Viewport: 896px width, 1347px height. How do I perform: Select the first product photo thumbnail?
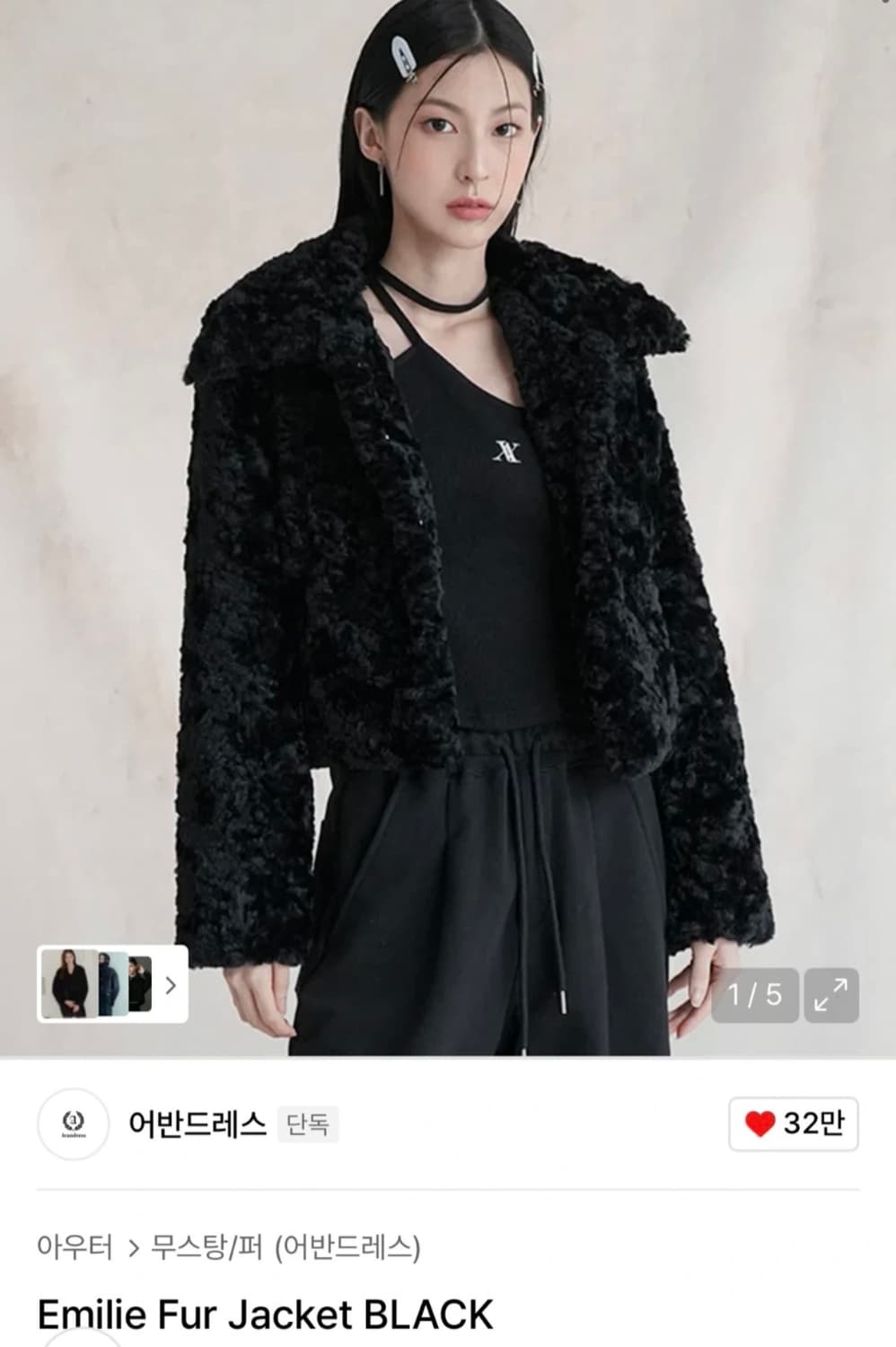69,984
